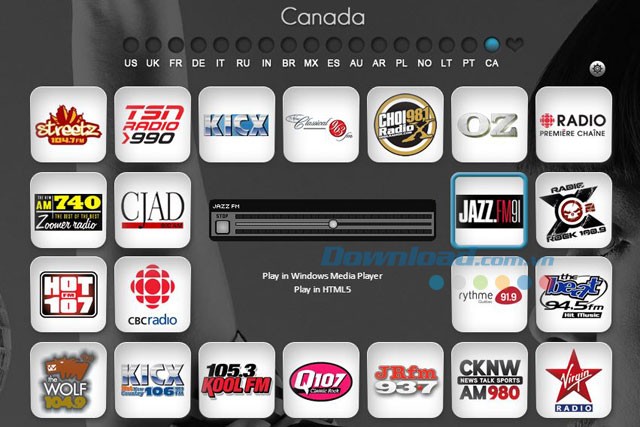The image size is (640, 427).
Task: Select the UK country dot
Action: pos(153,45)
